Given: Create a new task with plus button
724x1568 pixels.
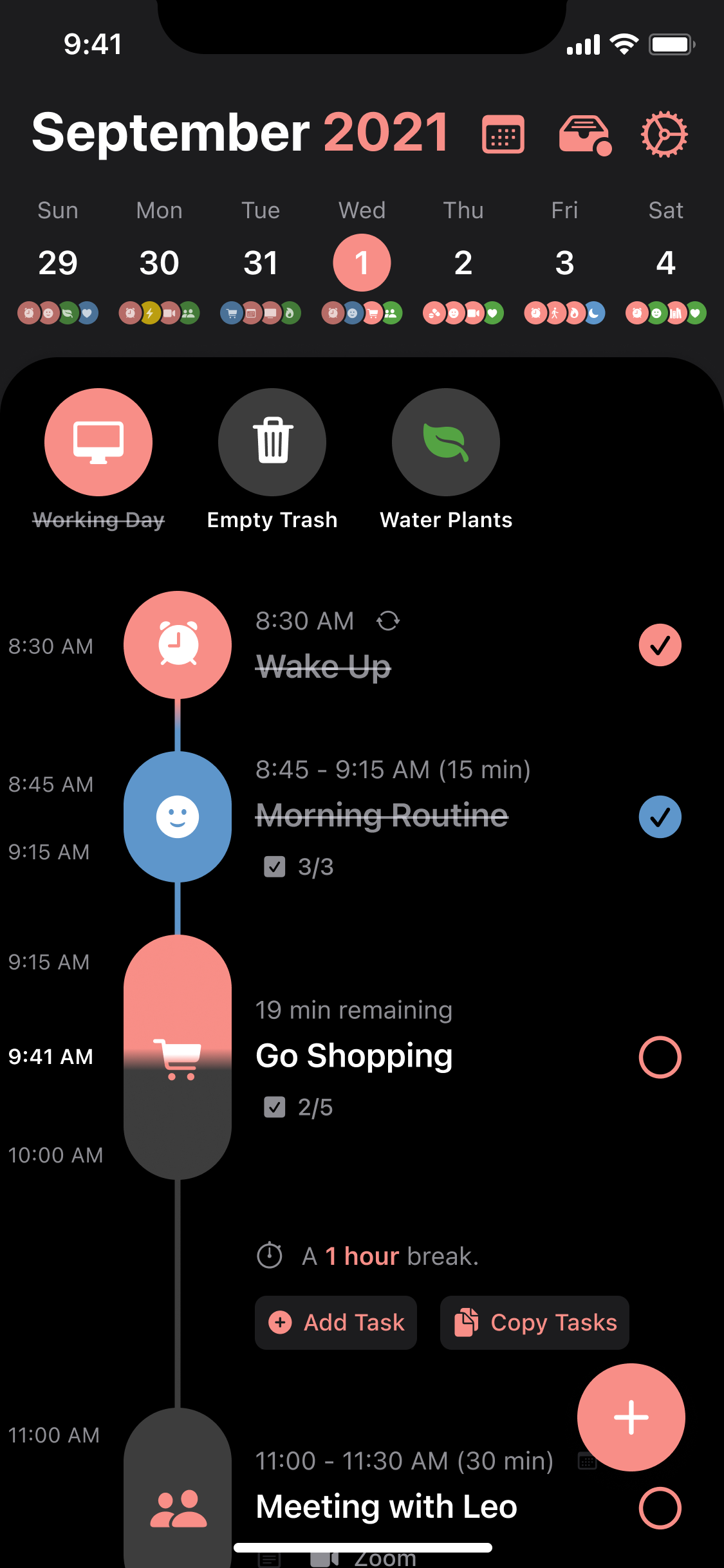Looking at the screenshot, I should 631,1417.
